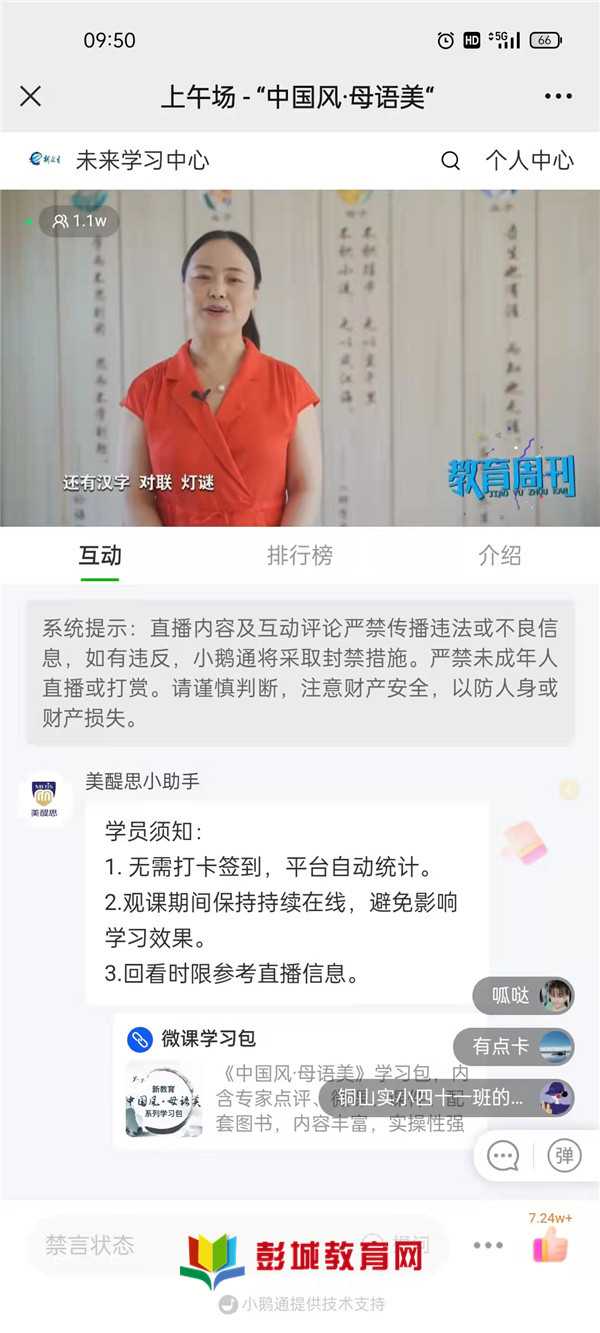Switch to the 介绍 tab
Screen dimensions: 600x1333
499,556
